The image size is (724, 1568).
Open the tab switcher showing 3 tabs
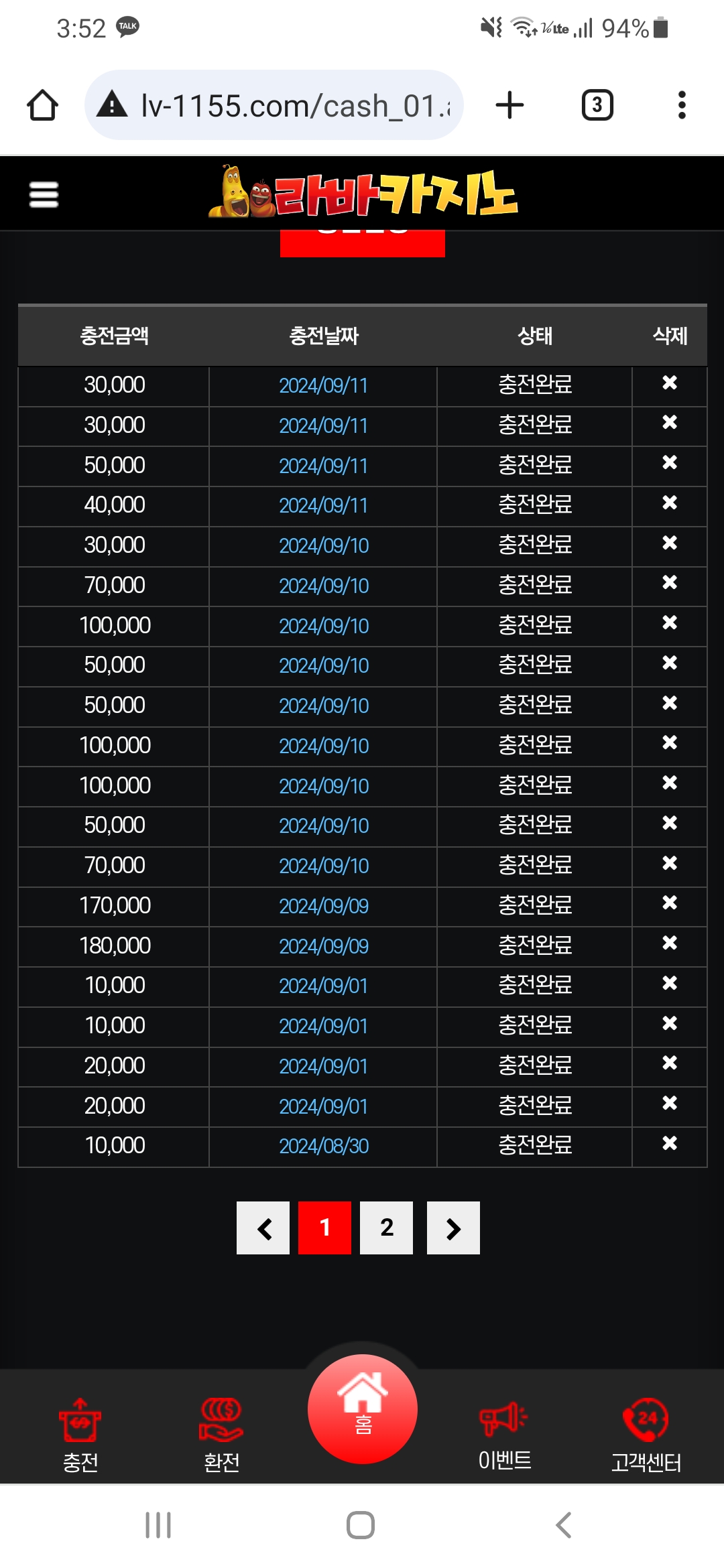[x=597, y=105]
